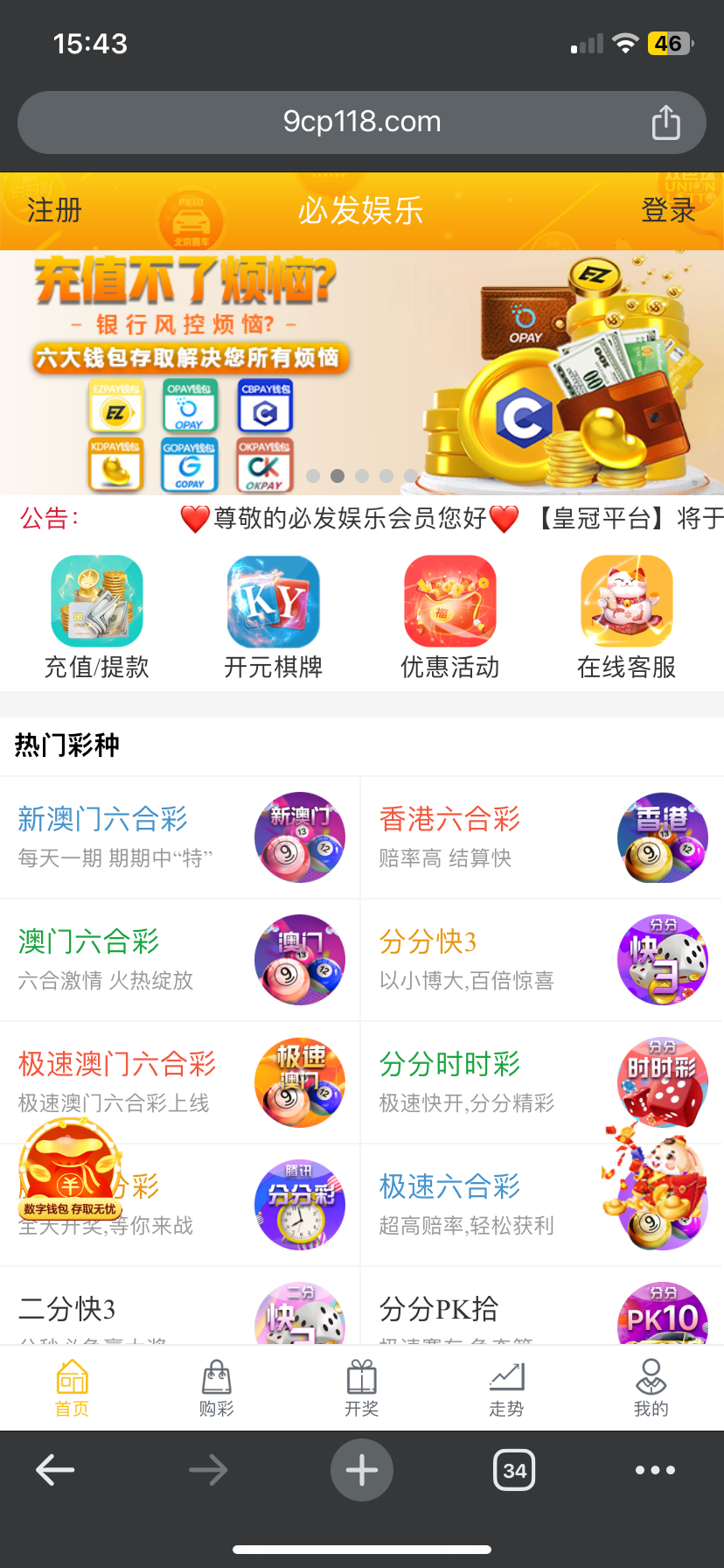
Task: Switch to the 走势 tab
Action: (x=506, y=1388)
